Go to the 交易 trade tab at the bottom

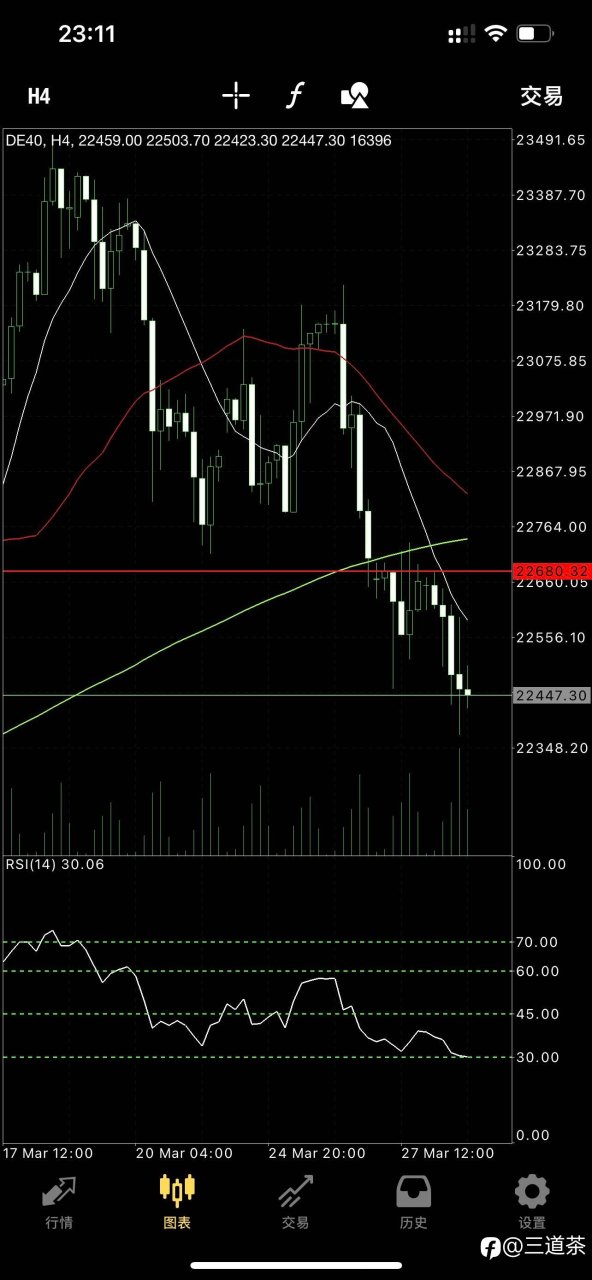coord(295,1203)
